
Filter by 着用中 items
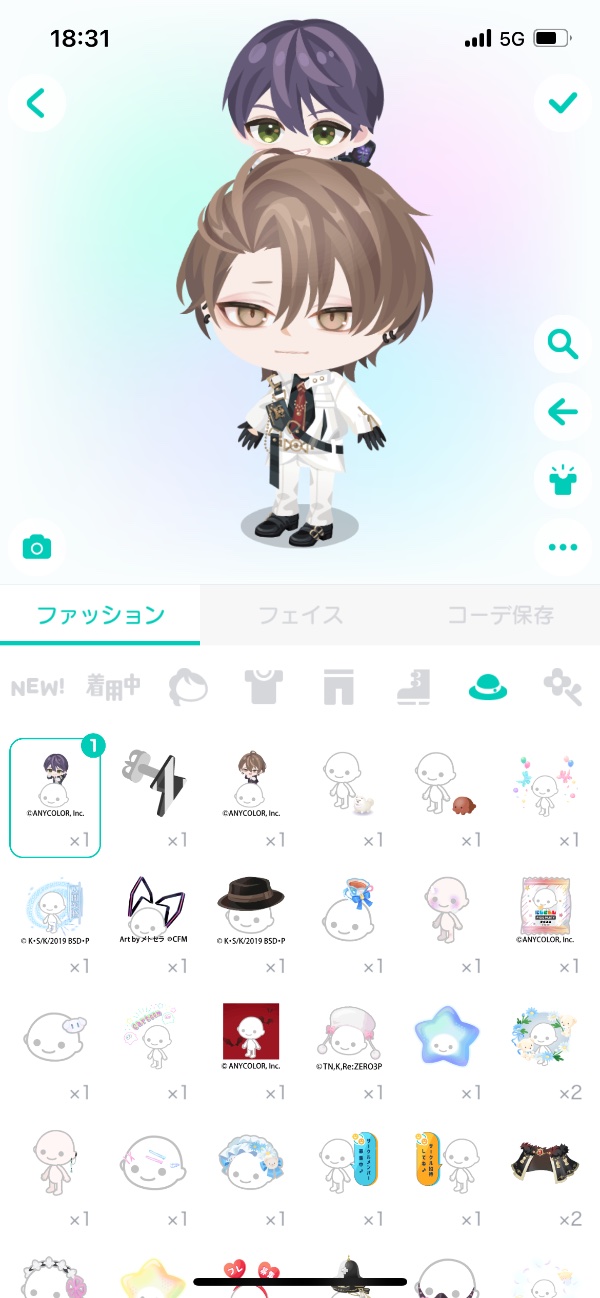click(112, 687)
